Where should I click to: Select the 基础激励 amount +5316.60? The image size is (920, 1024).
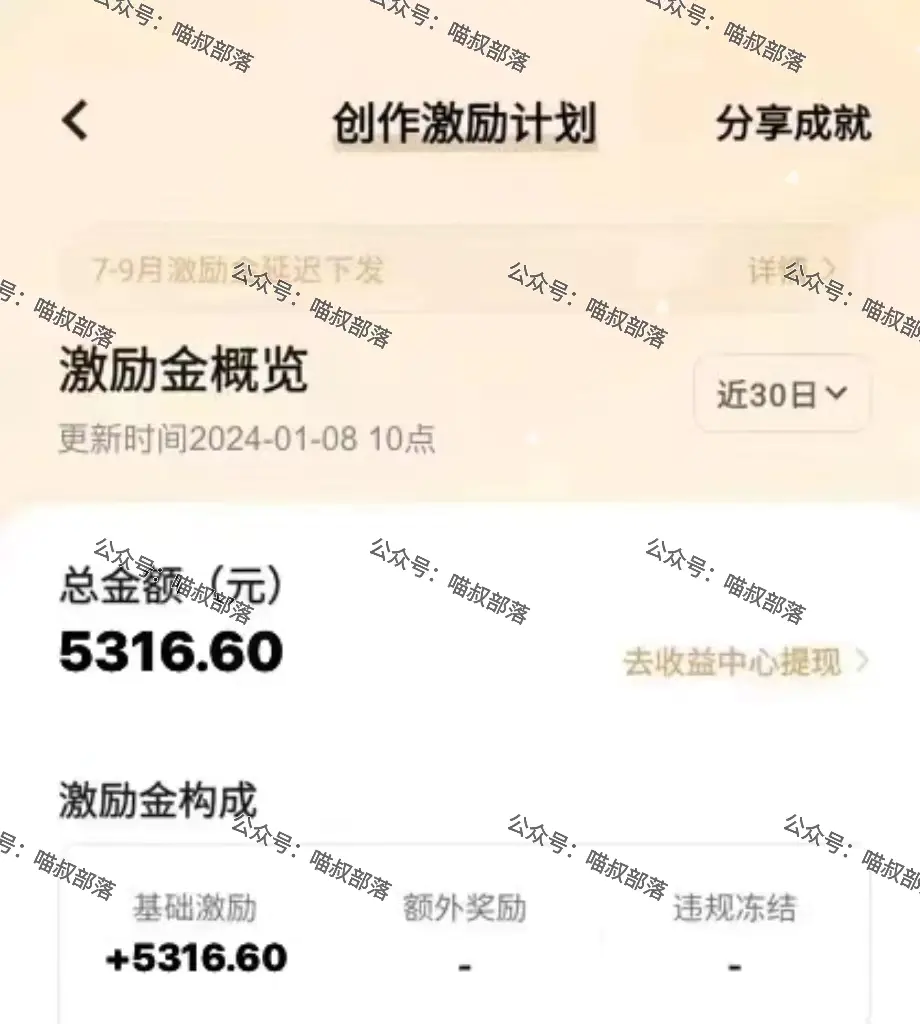(196, 958)
